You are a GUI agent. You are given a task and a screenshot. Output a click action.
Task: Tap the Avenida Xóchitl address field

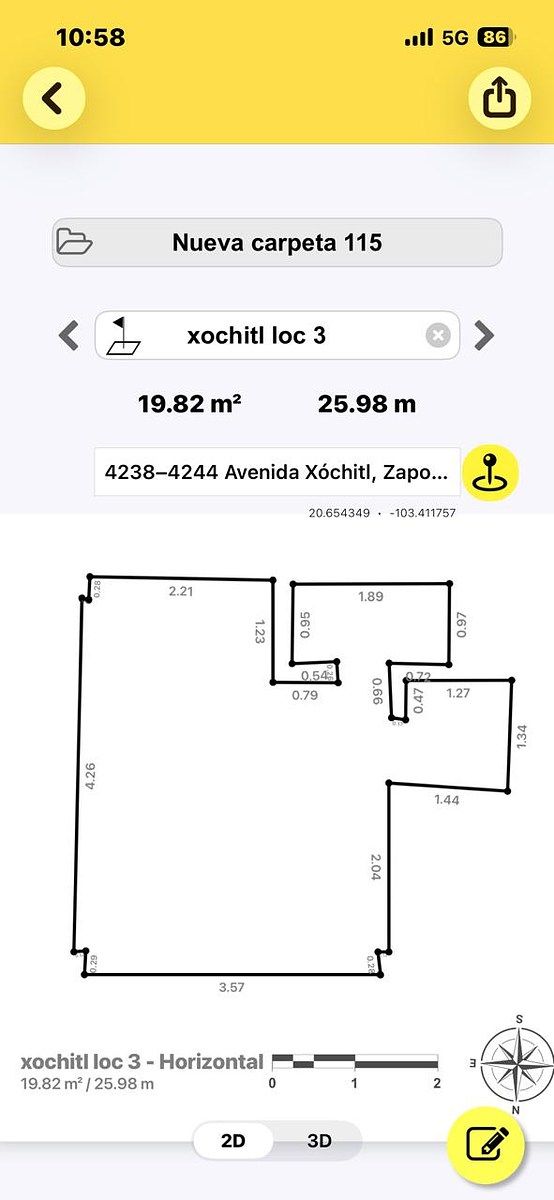pos(277,471)
